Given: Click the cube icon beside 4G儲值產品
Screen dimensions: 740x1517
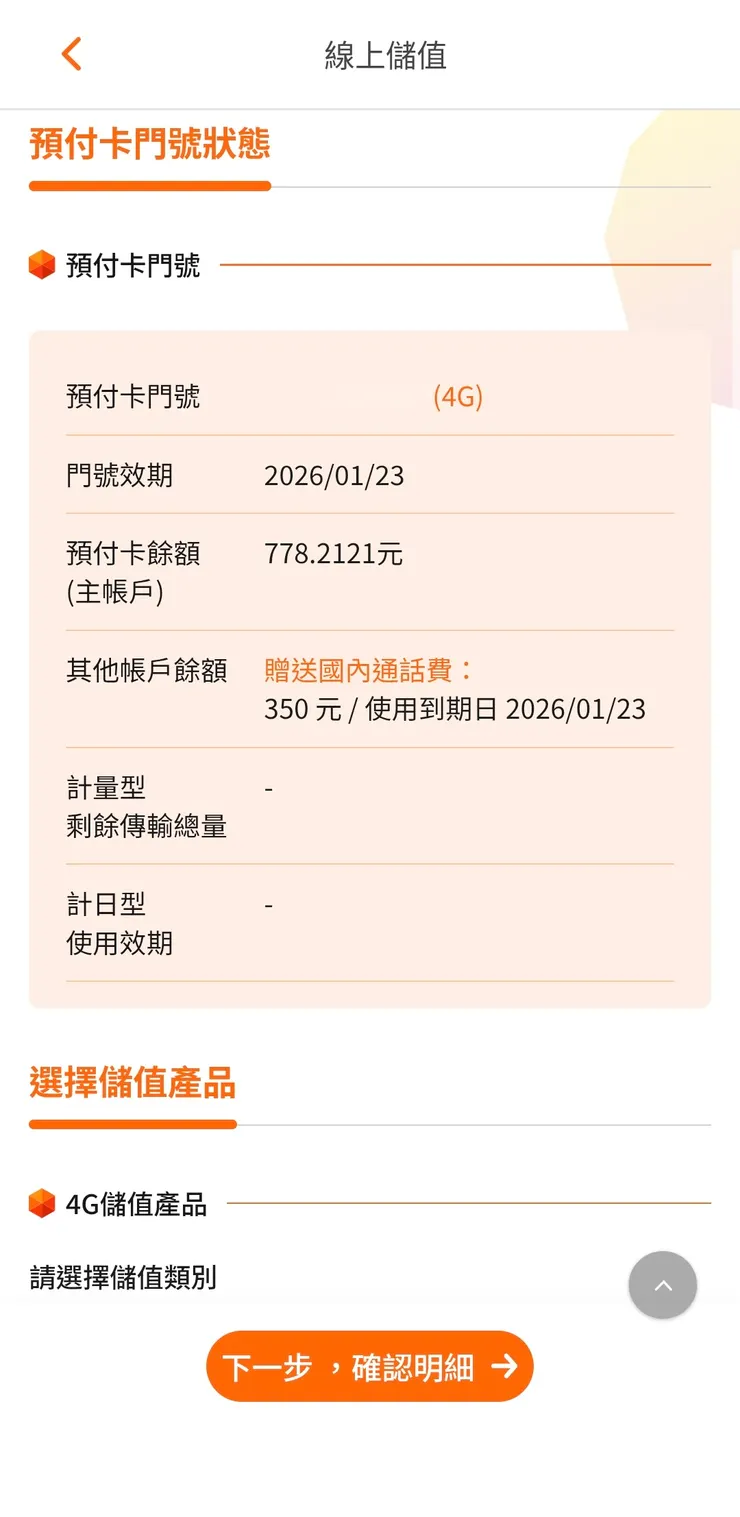Looking at the screenshot, I should (x=41, y=1203).
